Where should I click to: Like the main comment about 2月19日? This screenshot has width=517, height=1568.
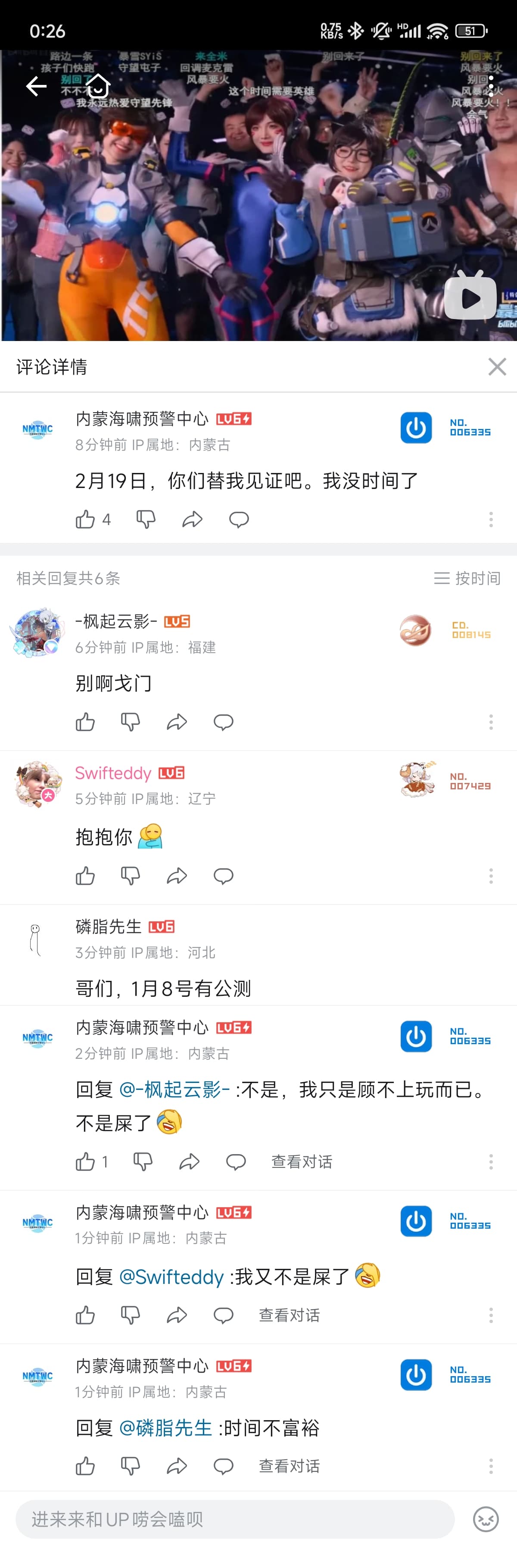point(85,519)
